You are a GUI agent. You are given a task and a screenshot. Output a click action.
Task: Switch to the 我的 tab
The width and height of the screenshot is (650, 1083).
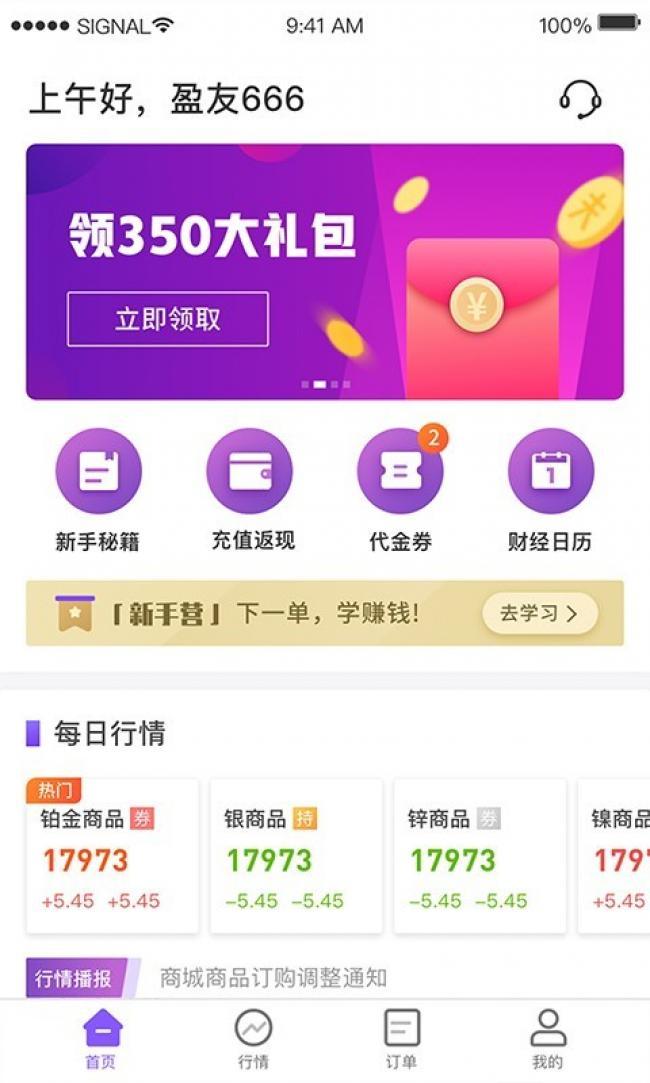coord(548,1039)
